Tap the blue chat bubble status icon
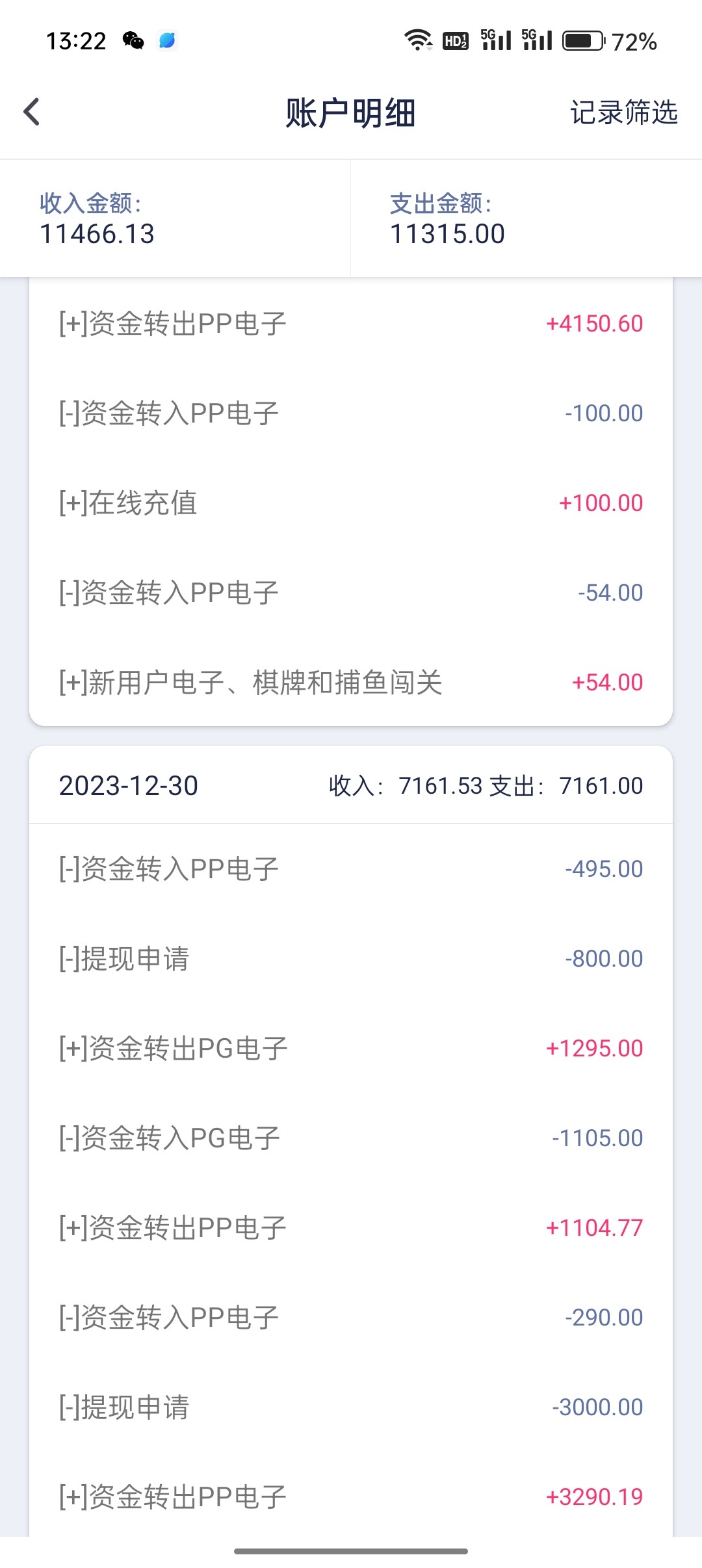Screen dimensions: 702x1568 [168, 41]
